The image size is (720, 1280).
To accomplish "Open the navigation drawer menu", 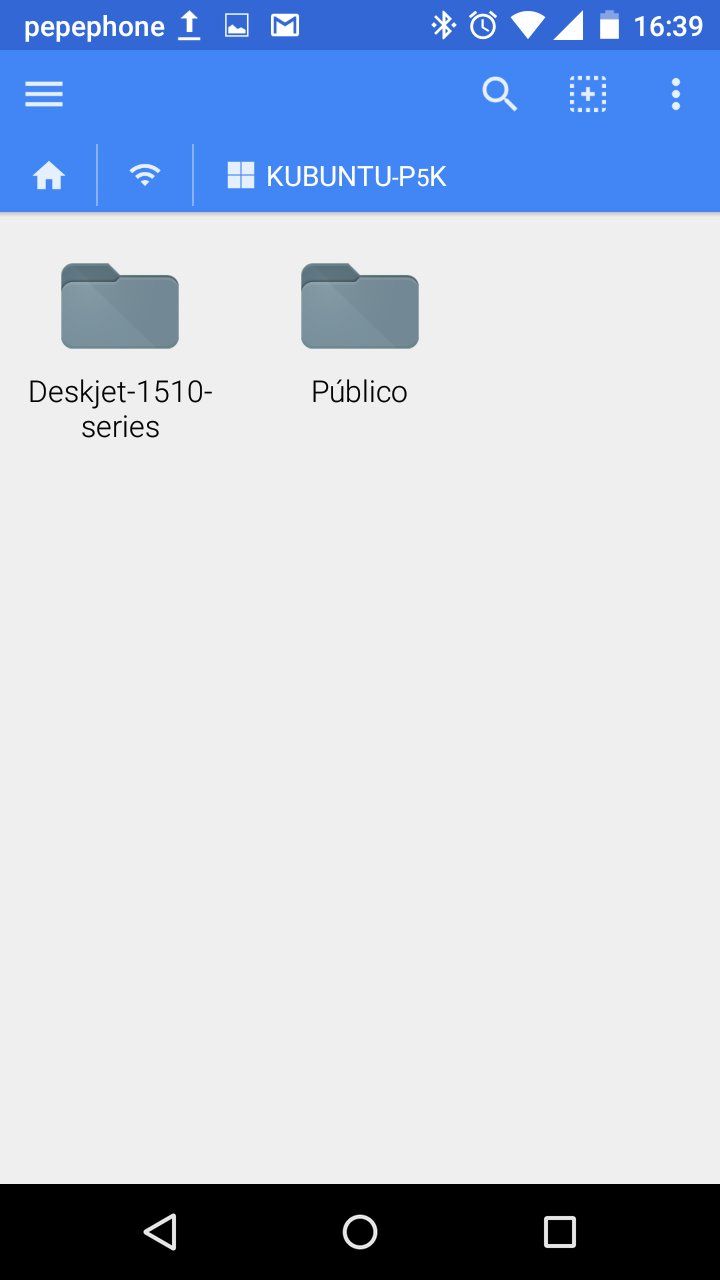I will pos(44,94).
